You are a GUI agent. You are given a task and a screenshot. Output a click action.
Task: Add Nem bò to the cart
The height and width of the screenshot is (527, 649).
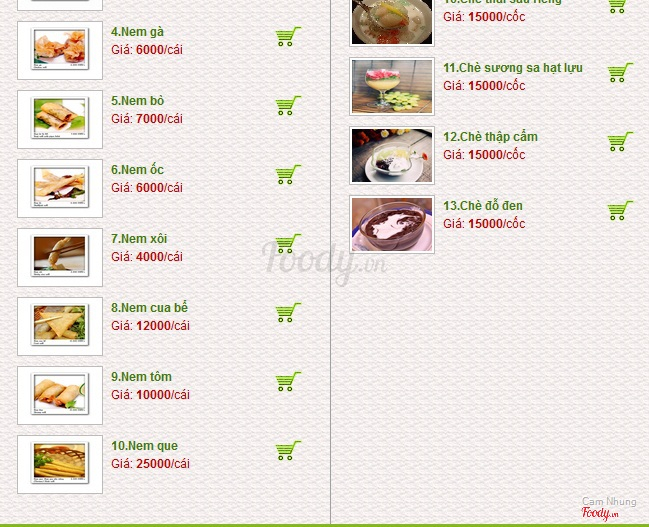point(288,106)
